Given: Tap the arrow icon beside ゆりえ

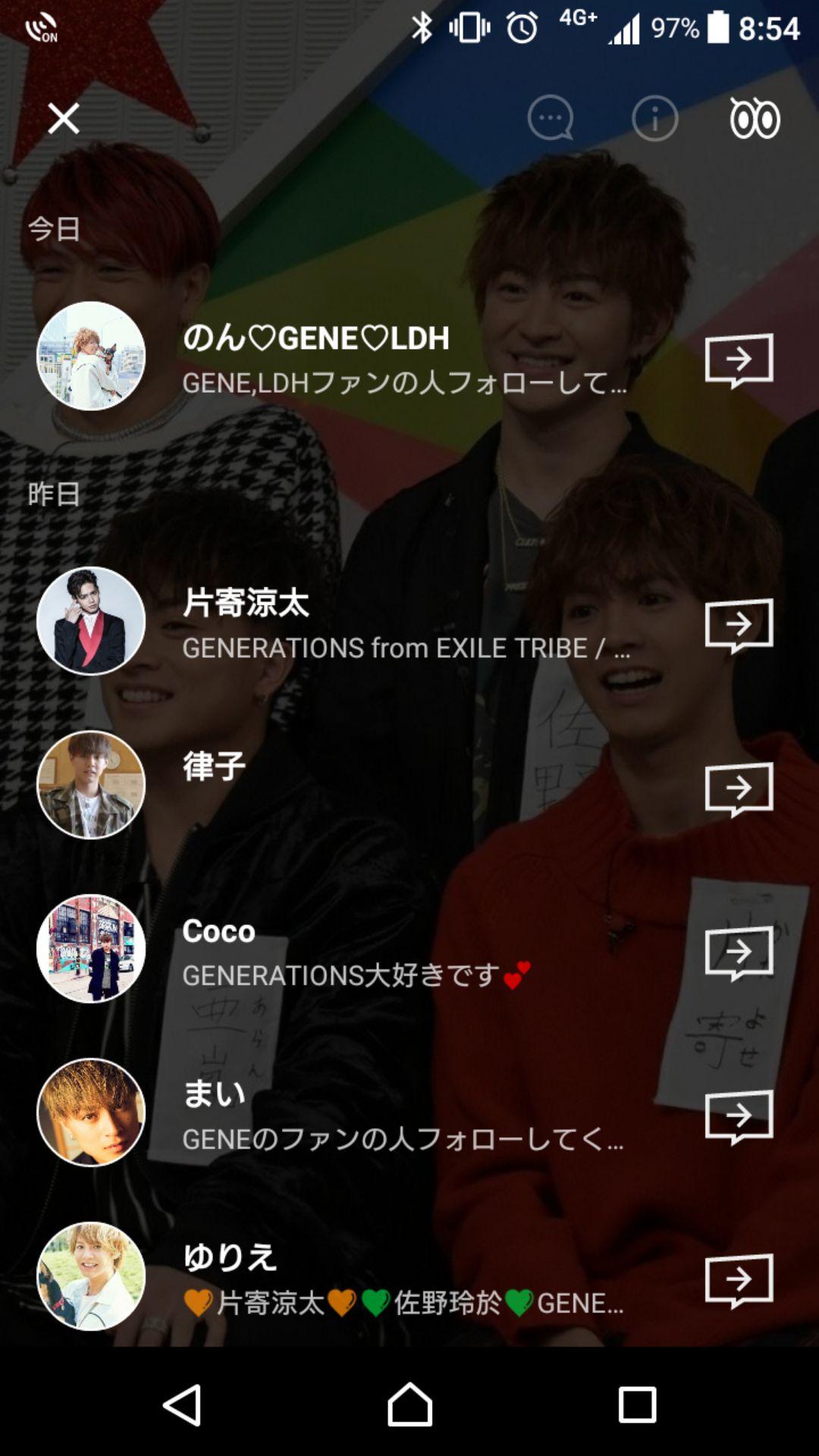Looking at the screenshot, I should tap(739, 1280).
